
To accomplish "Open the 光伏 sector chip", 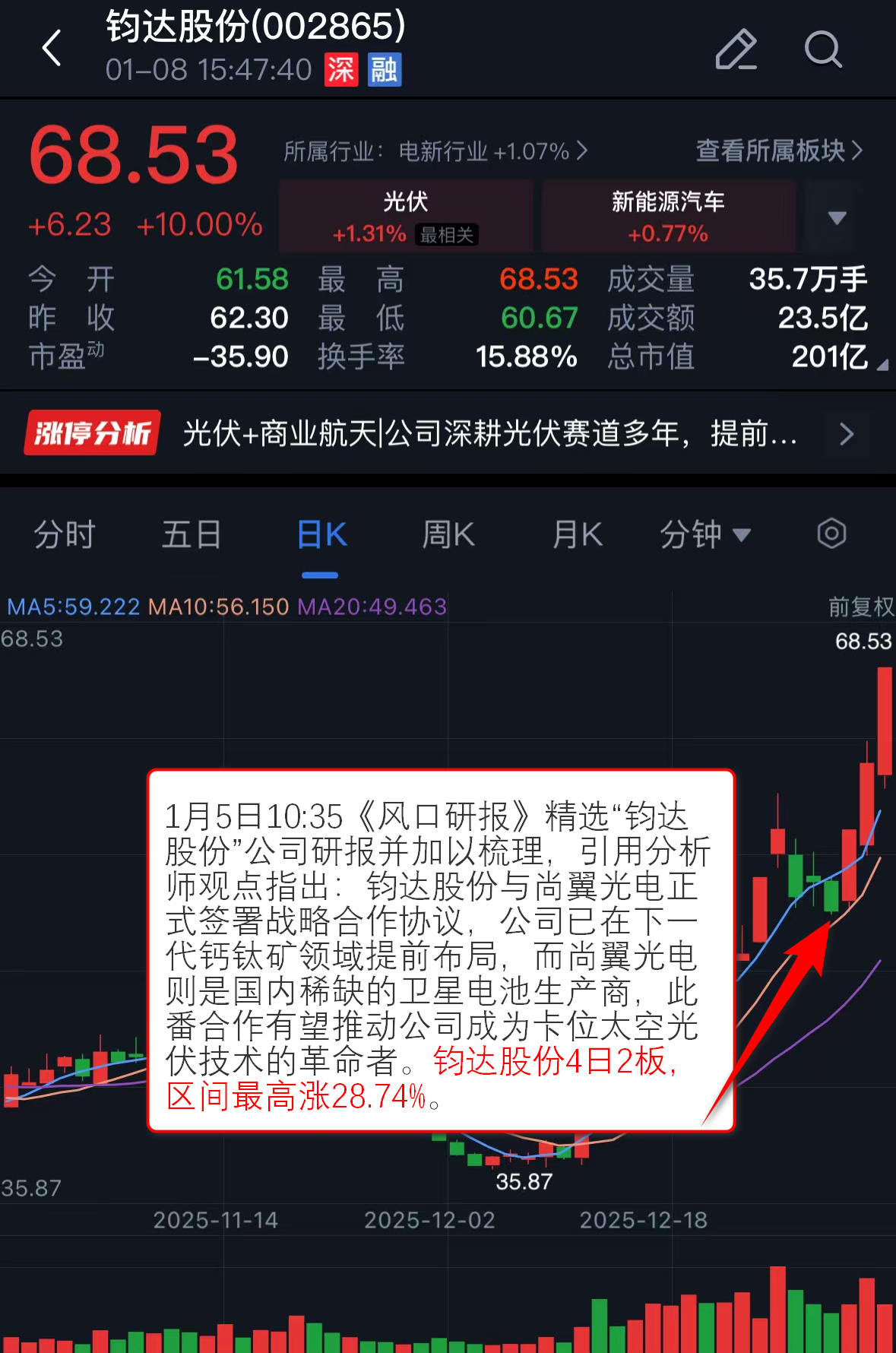I will (x=405, y=217).
